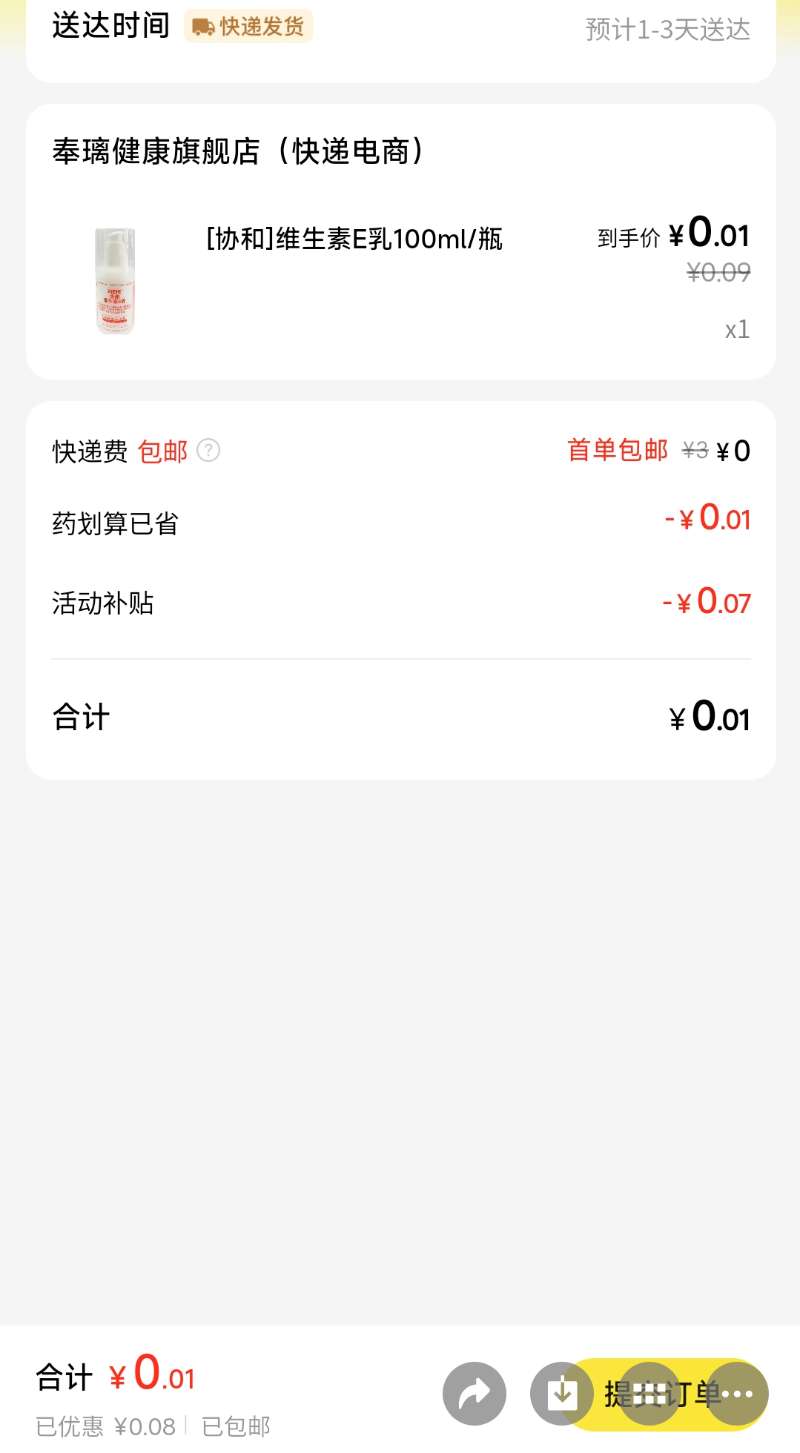Click the 快递发货 delivery badge
The height and width of the screenshot is (1453, 800).
(250, 27)
